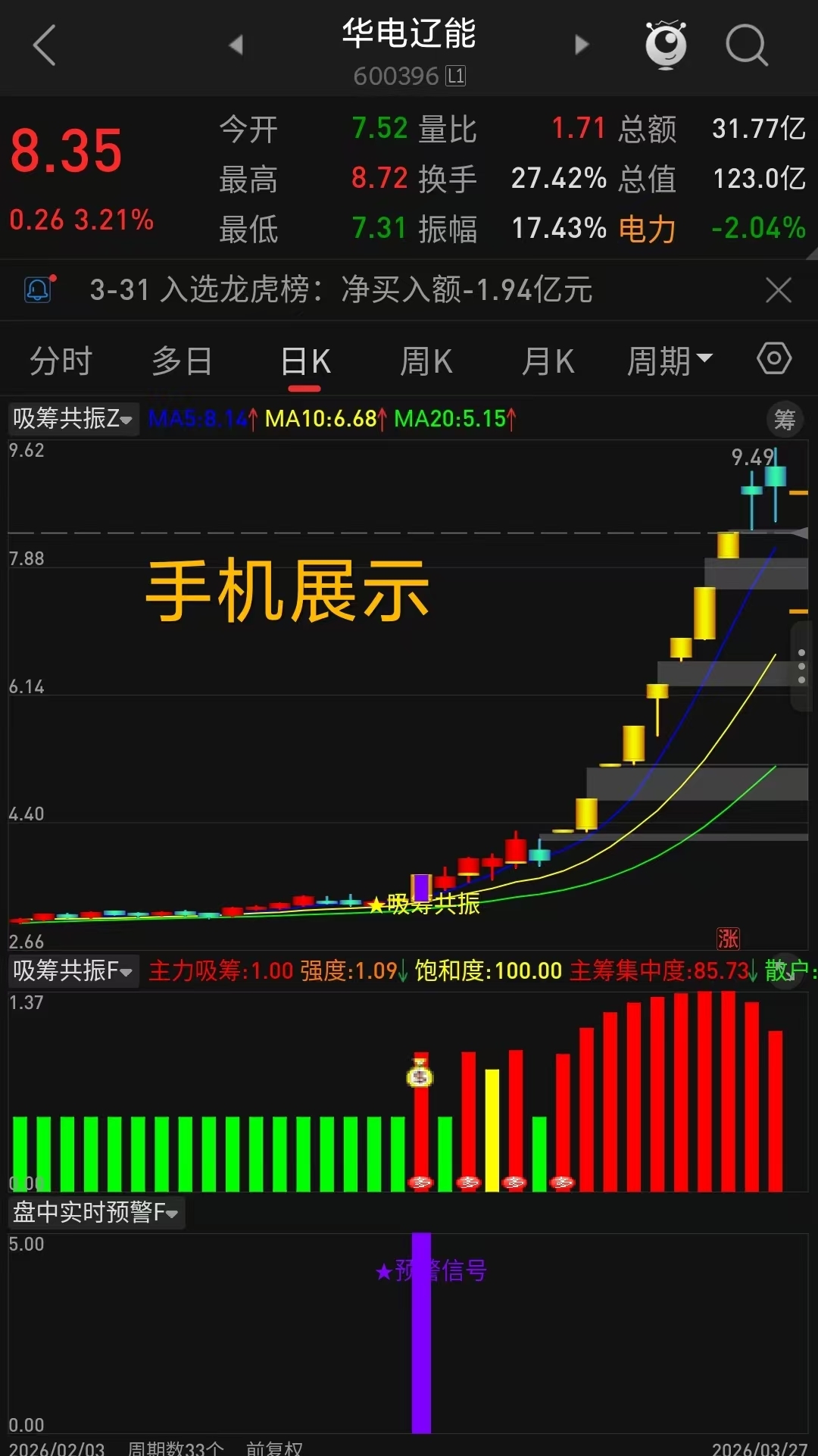
Task: Switch to the previous stock arrow
Action: click(236, 45)
